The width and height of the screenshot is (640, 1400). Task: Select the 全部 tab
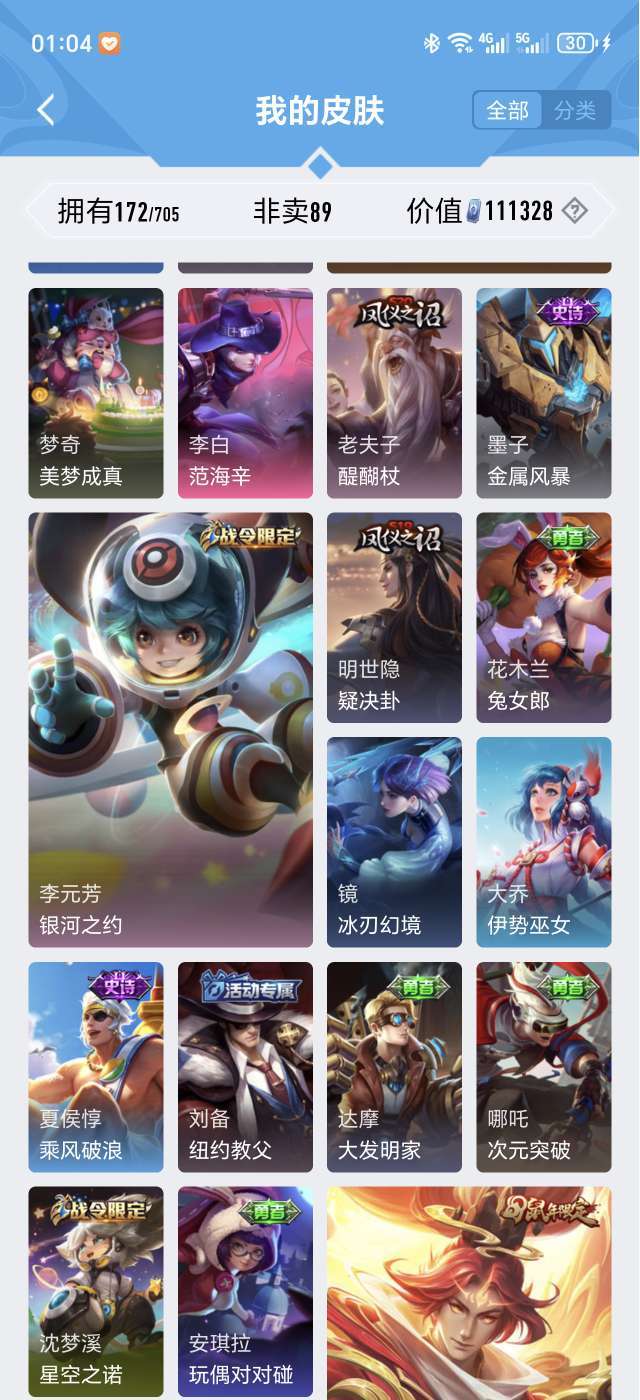tap(508, 111)
